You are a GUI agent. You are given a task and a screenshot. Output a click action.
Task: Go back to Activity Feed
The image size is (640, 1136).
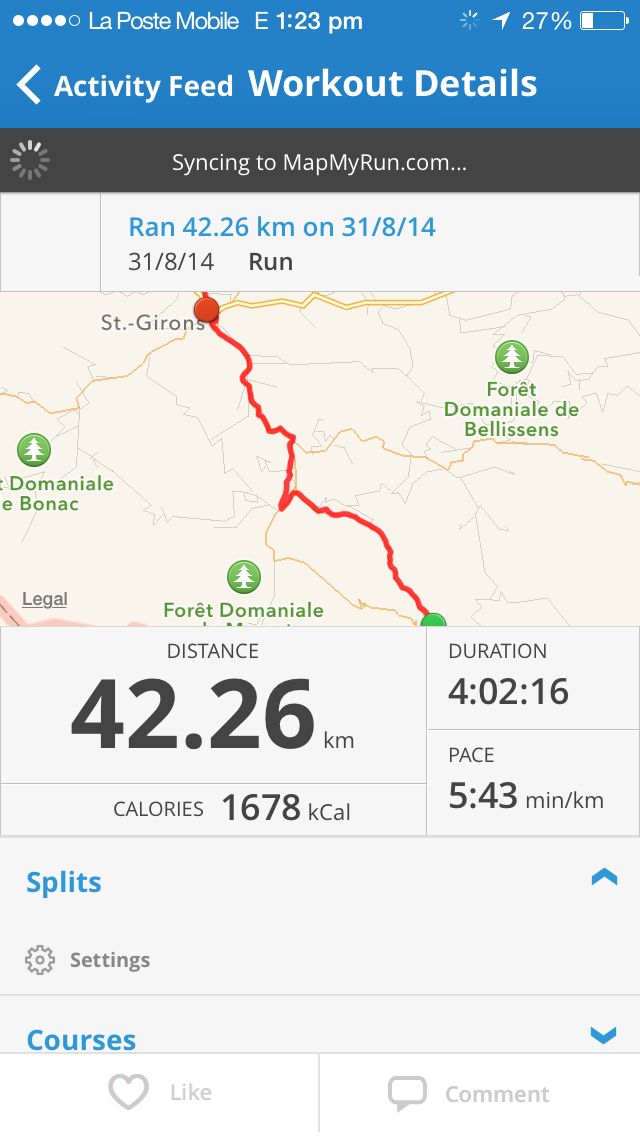125,85
